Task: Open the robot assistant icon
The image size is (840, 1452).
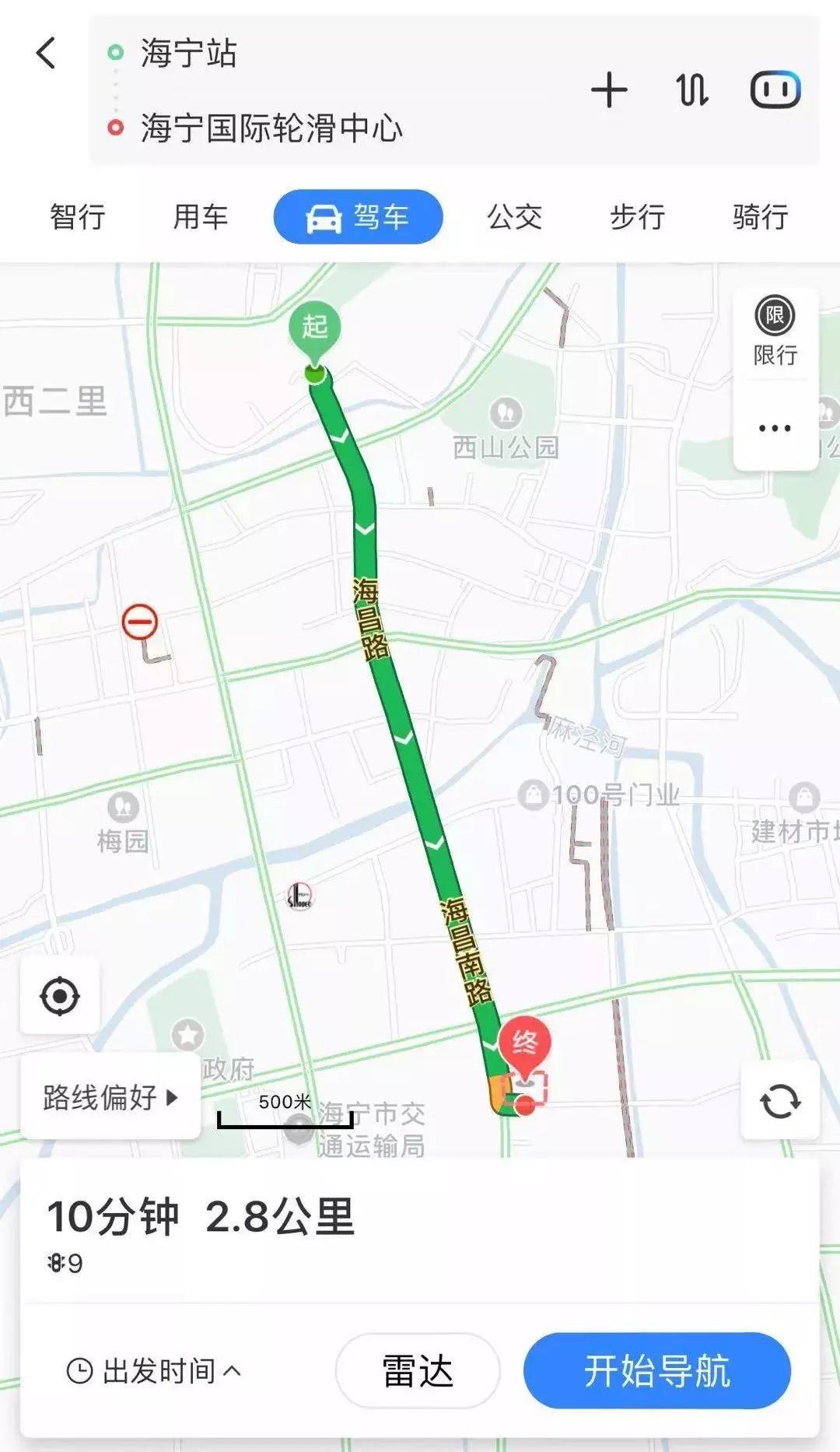Action: (775, 90)
